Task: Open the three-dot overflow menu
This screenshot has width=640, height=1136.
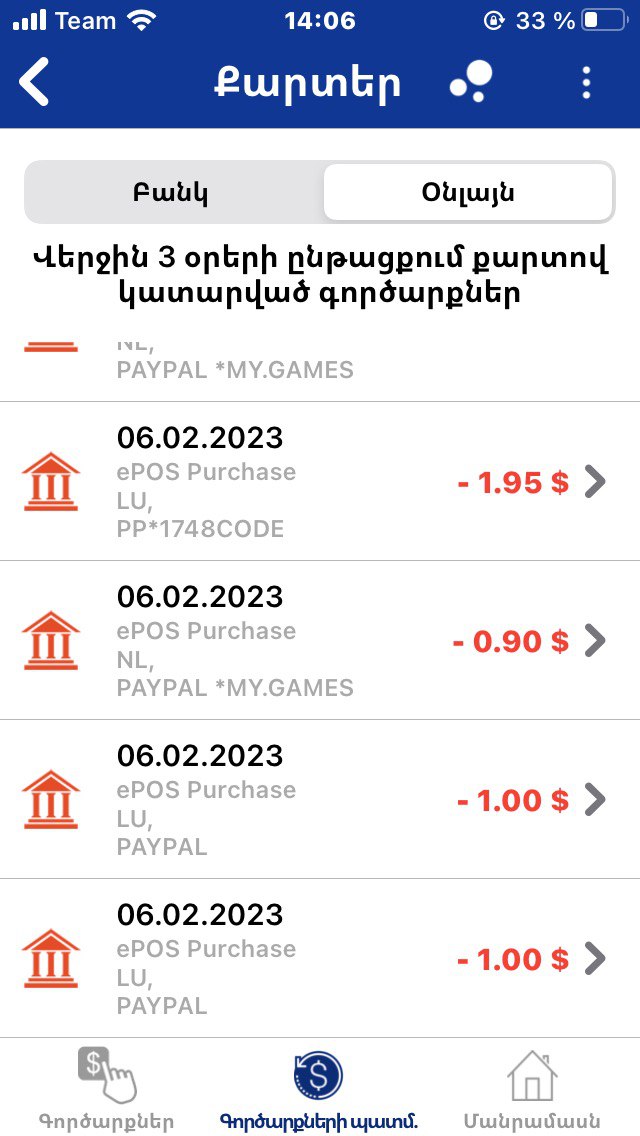Action: pos(587,82)
